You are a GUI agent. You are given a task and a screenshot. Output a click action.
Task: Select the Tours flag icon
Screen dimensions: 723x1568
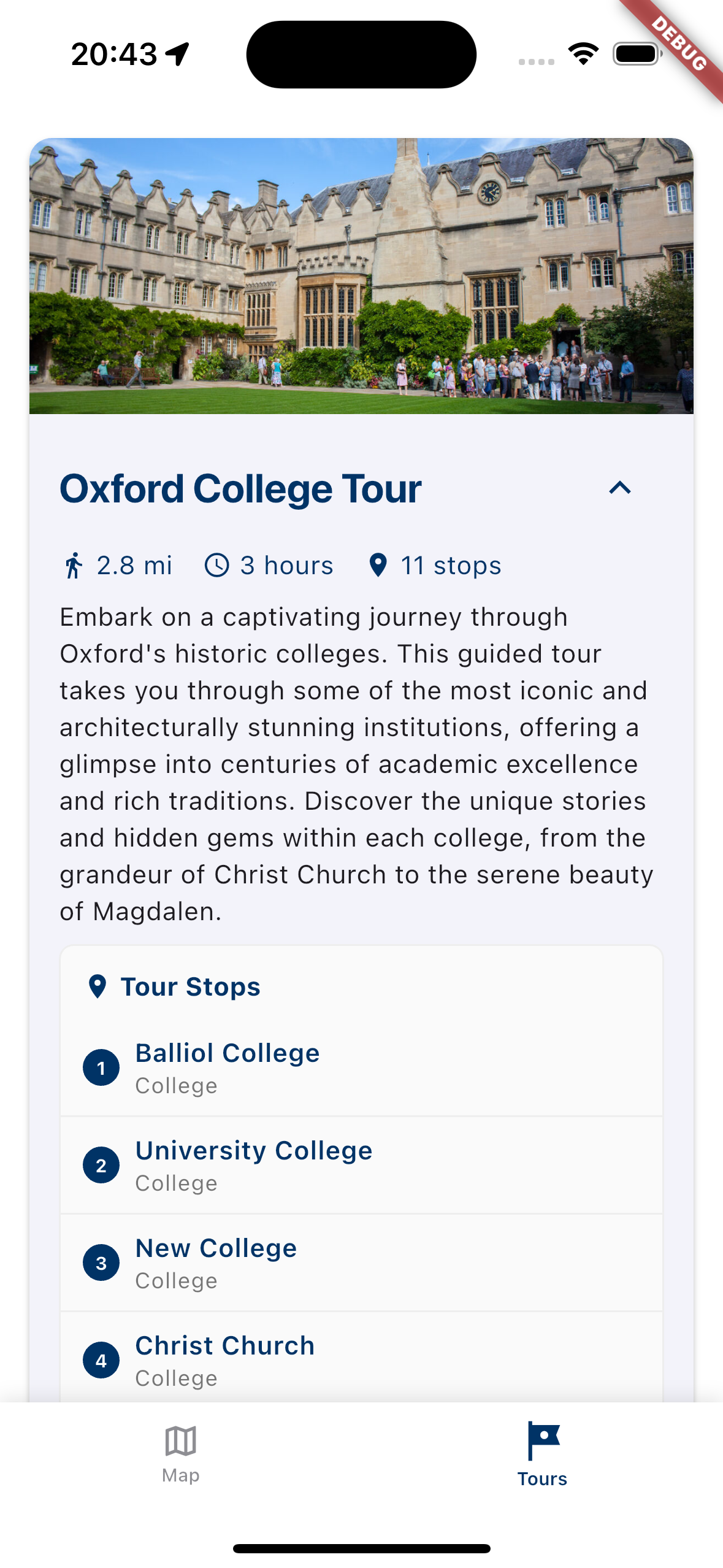tap(542, 1439)
